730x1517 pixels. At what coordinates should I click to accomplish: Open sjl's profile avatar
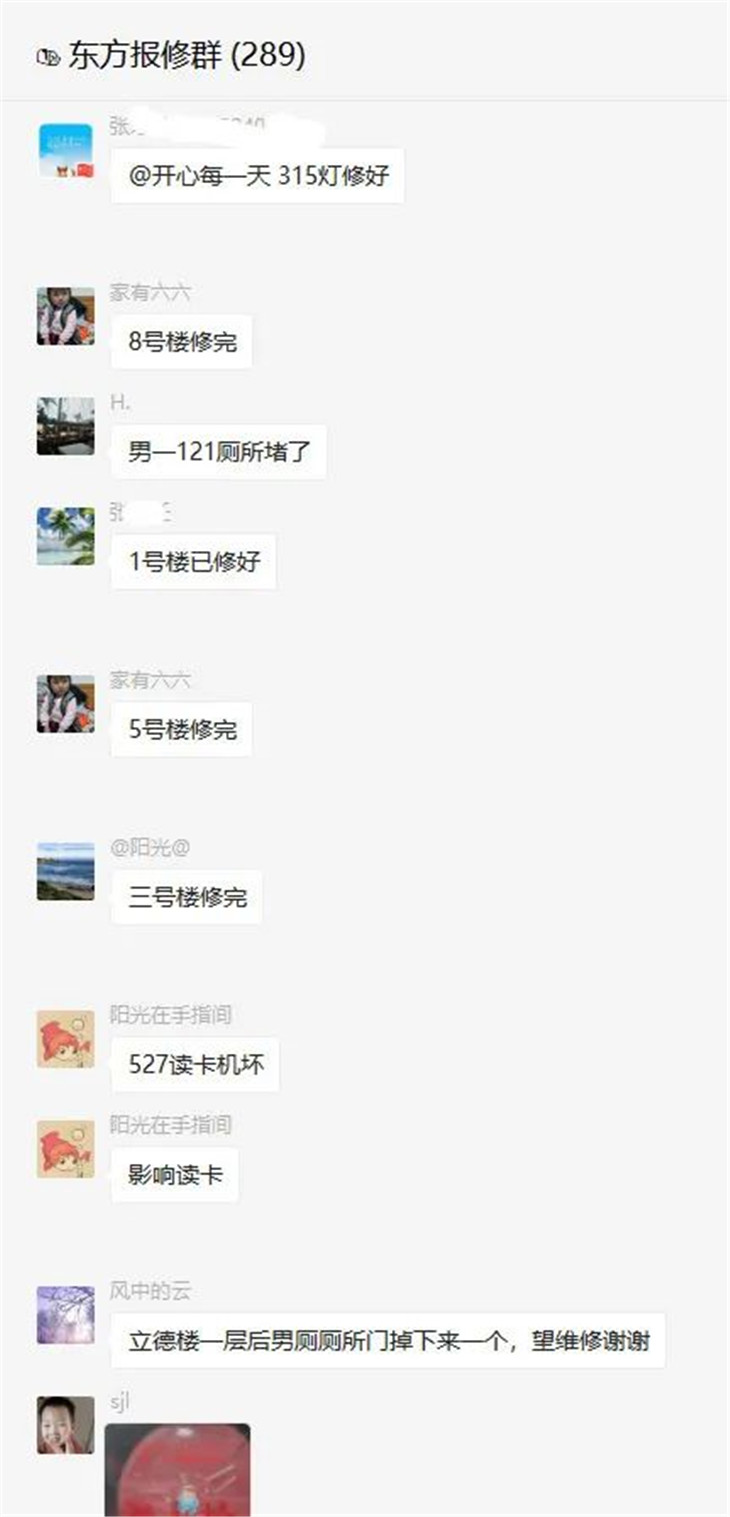[66, 1425]
